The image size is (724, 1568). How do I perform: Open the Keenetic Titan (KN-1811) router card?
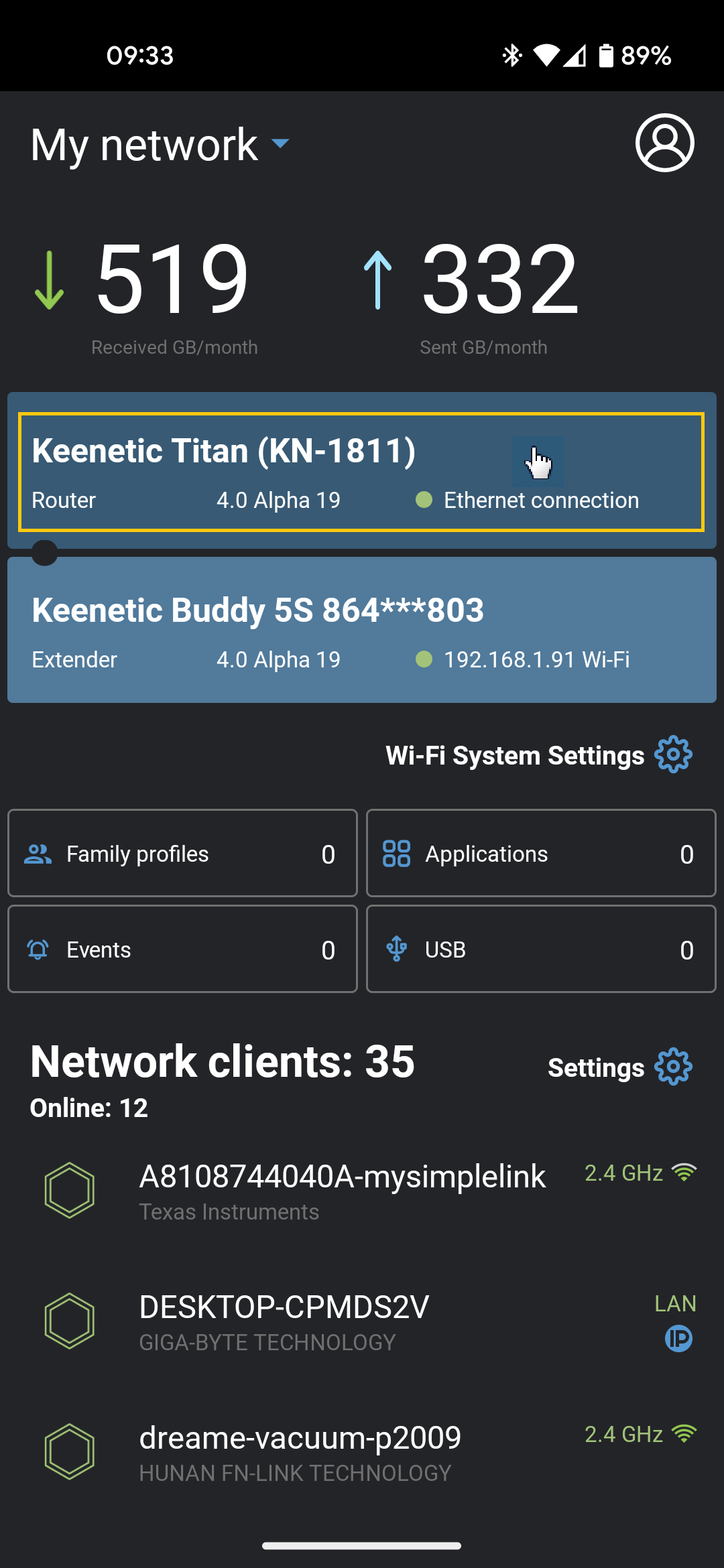point(361,472)
